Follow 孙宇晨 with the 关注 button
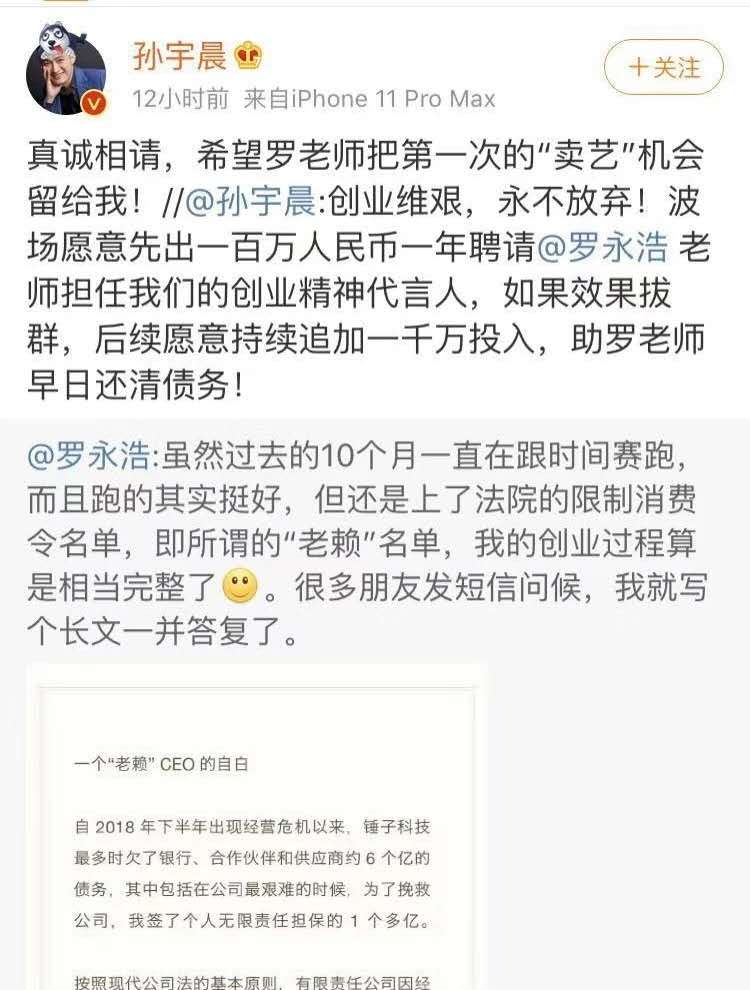This screenshot has width=750, height=990. coord(664,68)
